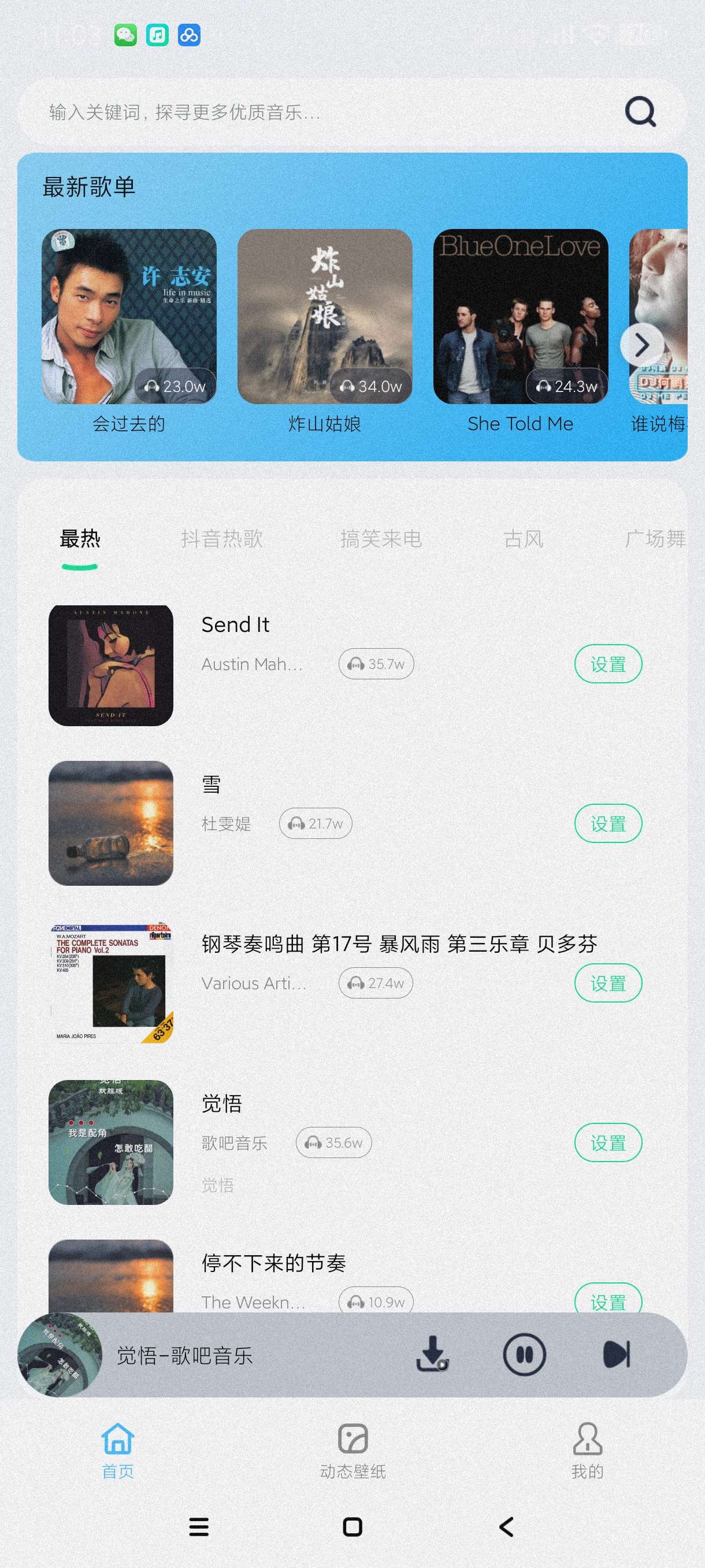The image size is (705, 1568).
Task: Open the 炸山姑娘 playlist card
Action: (325, 316)
